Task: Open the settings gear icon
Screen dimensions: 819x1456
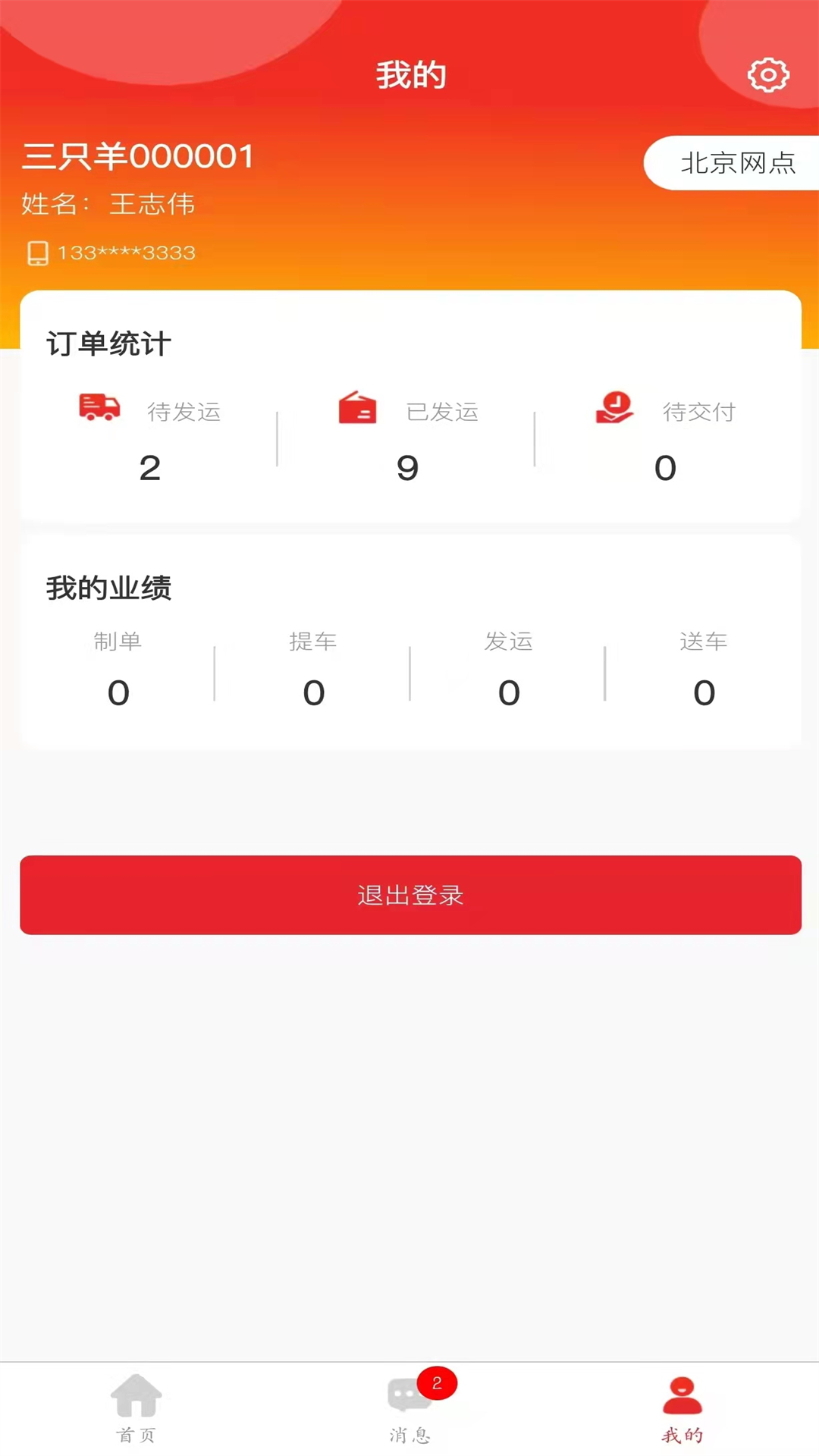Action: click(x=769, y=75)
